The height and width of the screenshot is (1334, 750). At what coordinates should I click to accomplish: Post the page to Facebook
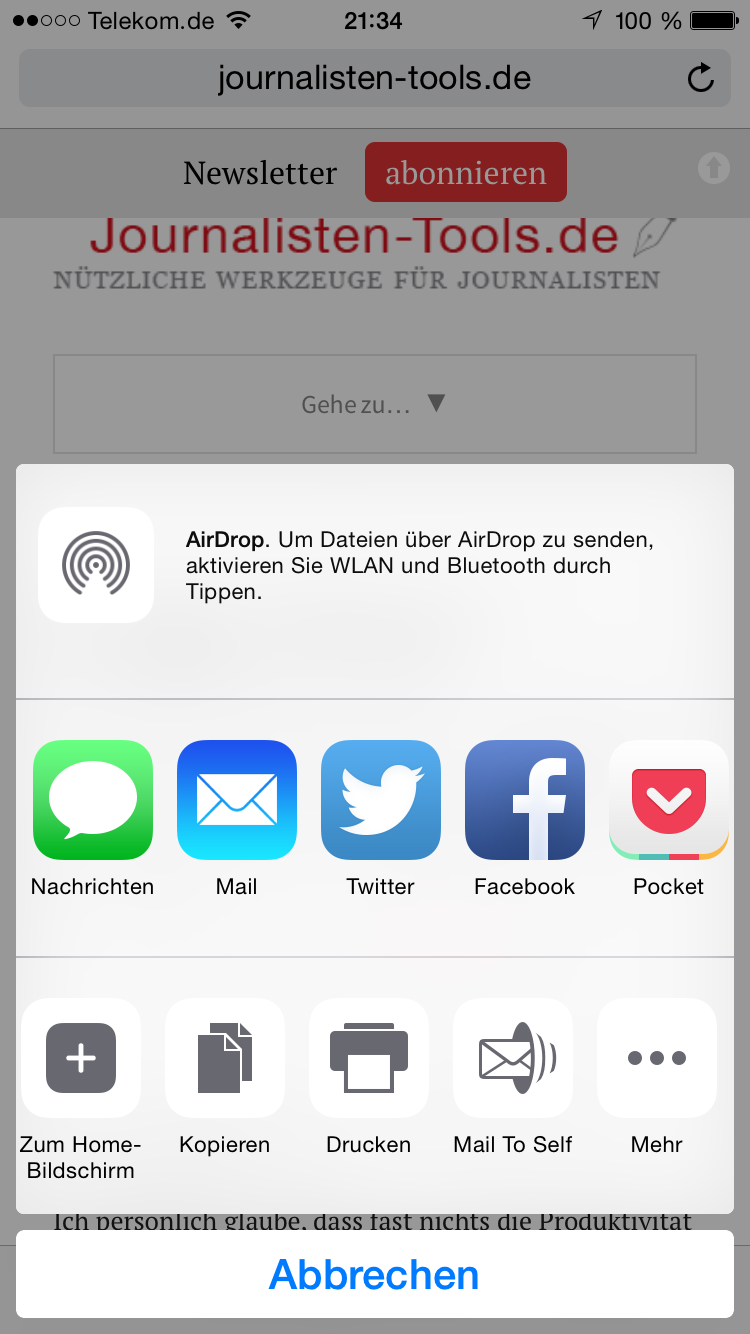pyautogui.click(x=525, y=800)
